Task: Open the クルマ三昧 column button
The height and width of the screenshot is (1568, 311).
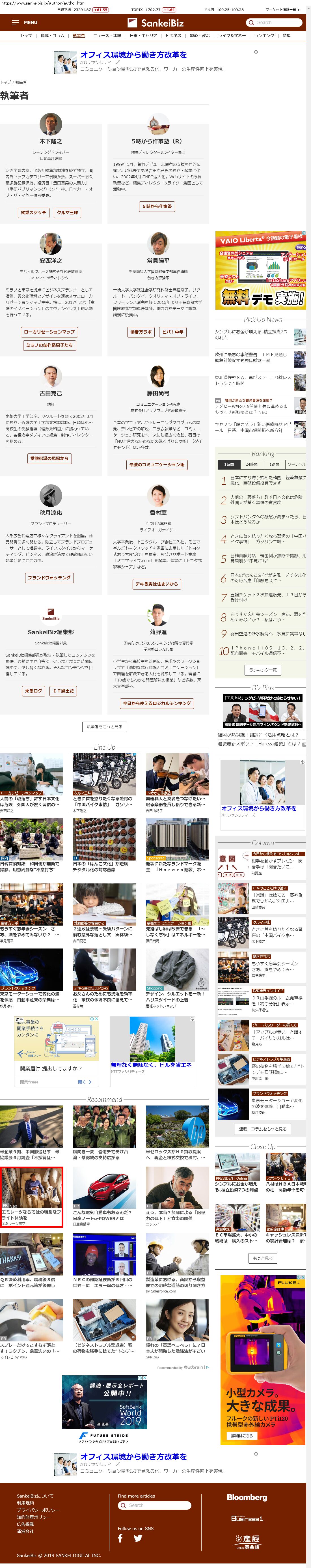Action: coord(68,212)
